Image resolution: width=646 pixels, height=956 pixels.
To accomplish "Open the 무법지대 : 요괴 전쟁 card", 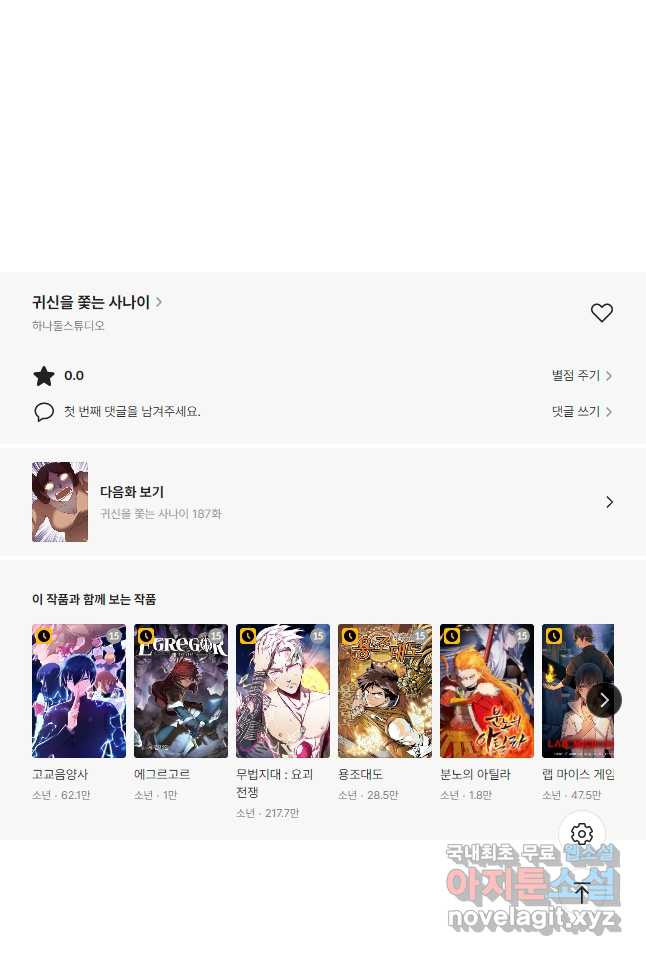I will [x=283, y=691].
